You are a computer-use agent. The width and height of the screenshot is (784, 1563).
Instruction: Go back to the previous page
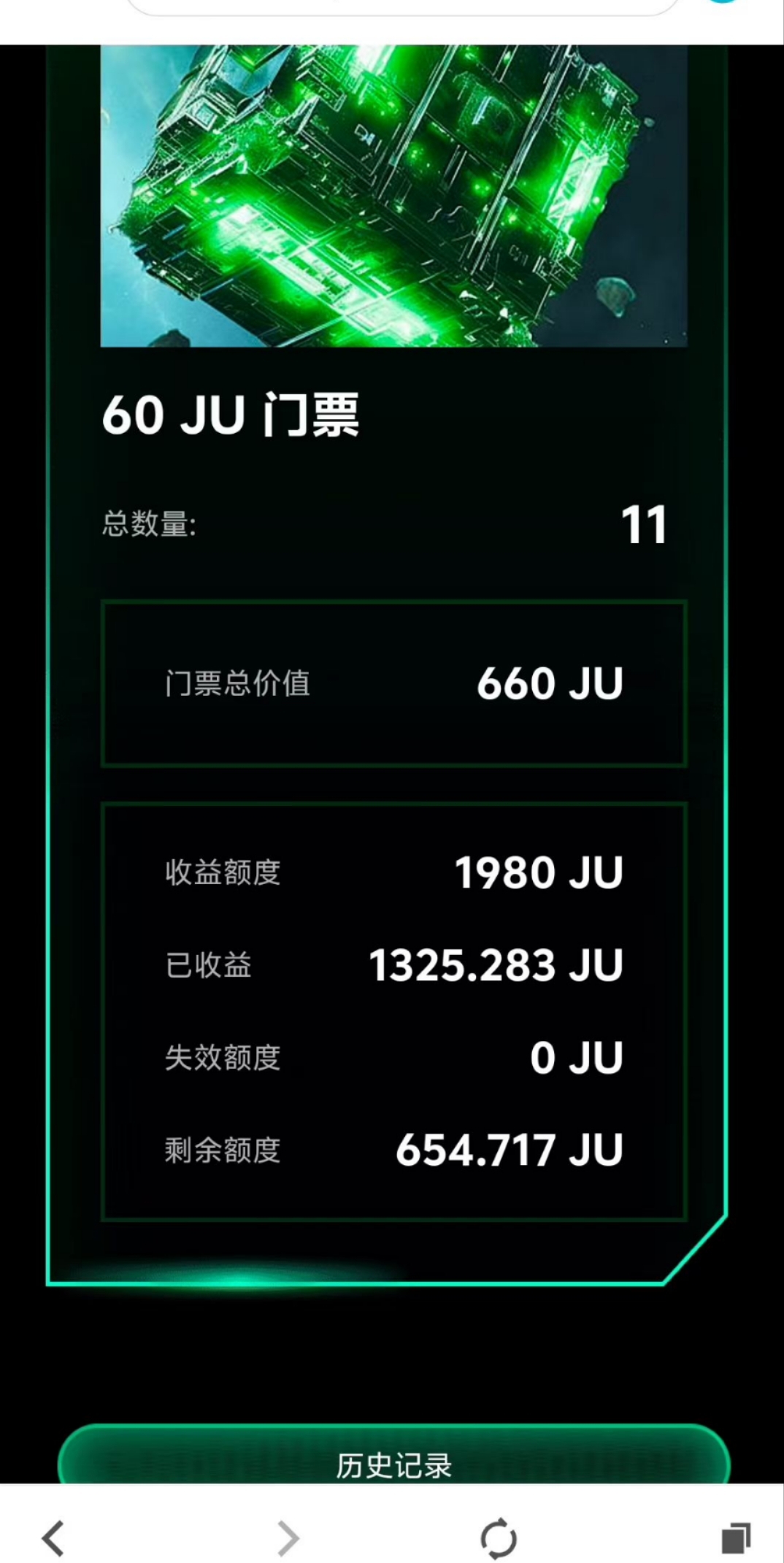(x=53, y=1538)
